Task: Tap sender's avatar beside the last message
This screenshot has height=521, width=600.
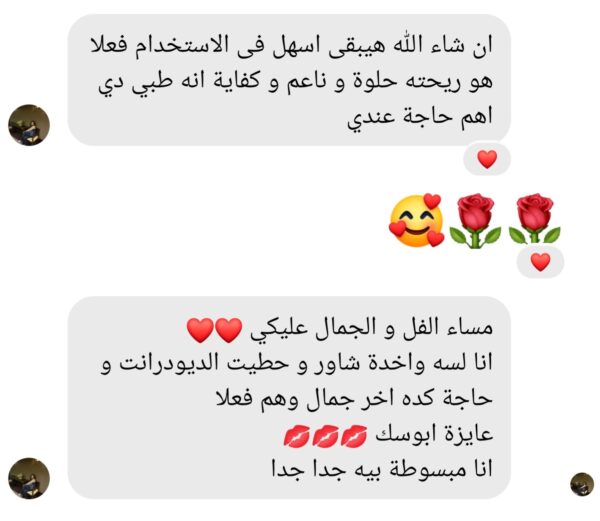Action: 29,478
